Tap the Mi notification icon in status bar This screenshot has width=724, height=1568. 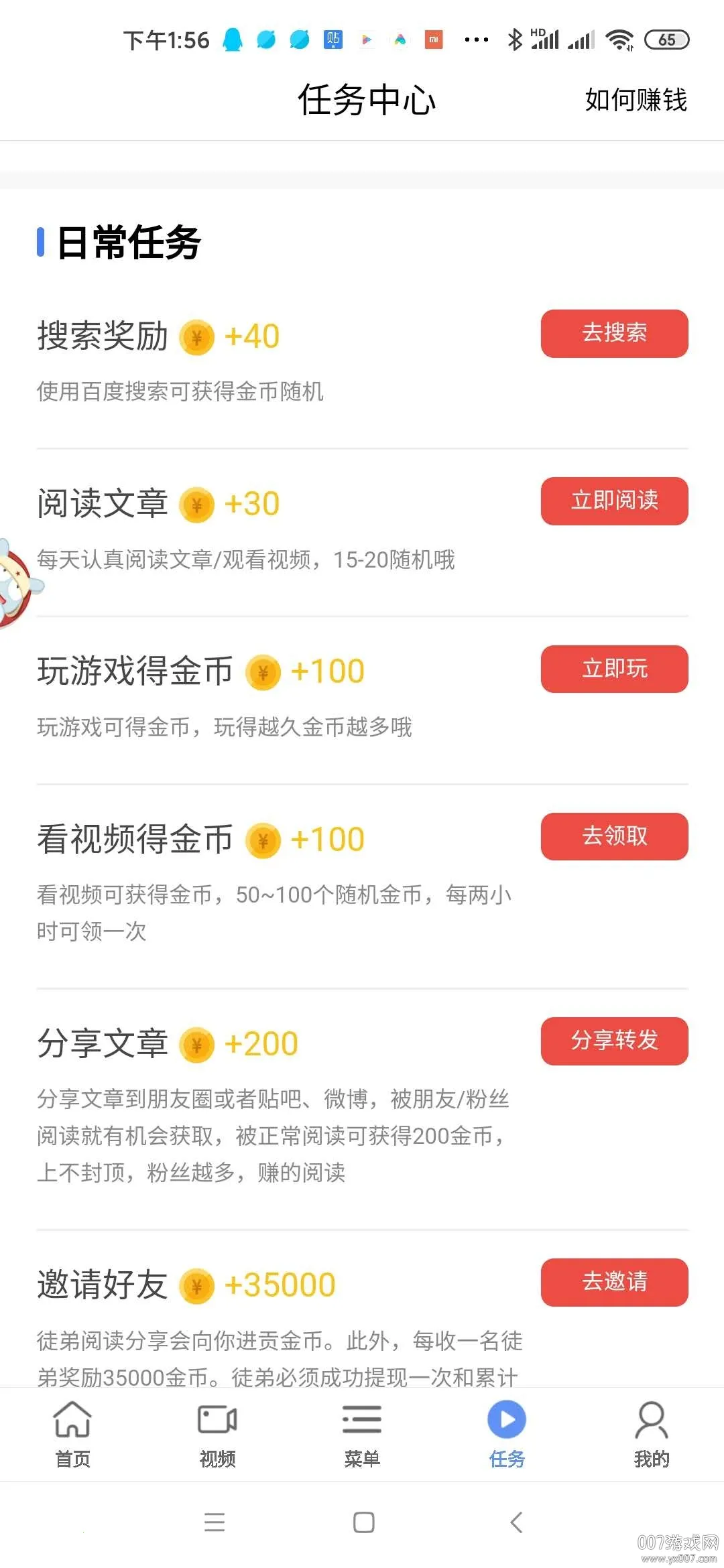pyautogui.click(x=433, y=40)
